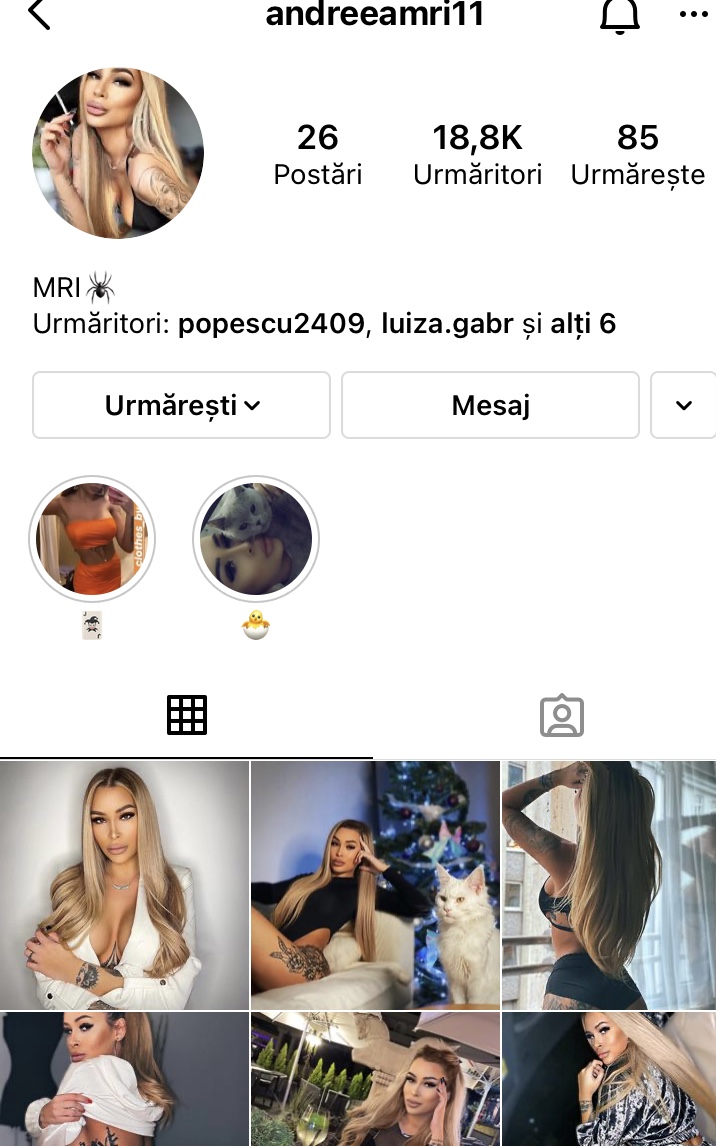Open the post with the white cat
The height and width of the screenshot is (1146, 716).
click(375, 885)
